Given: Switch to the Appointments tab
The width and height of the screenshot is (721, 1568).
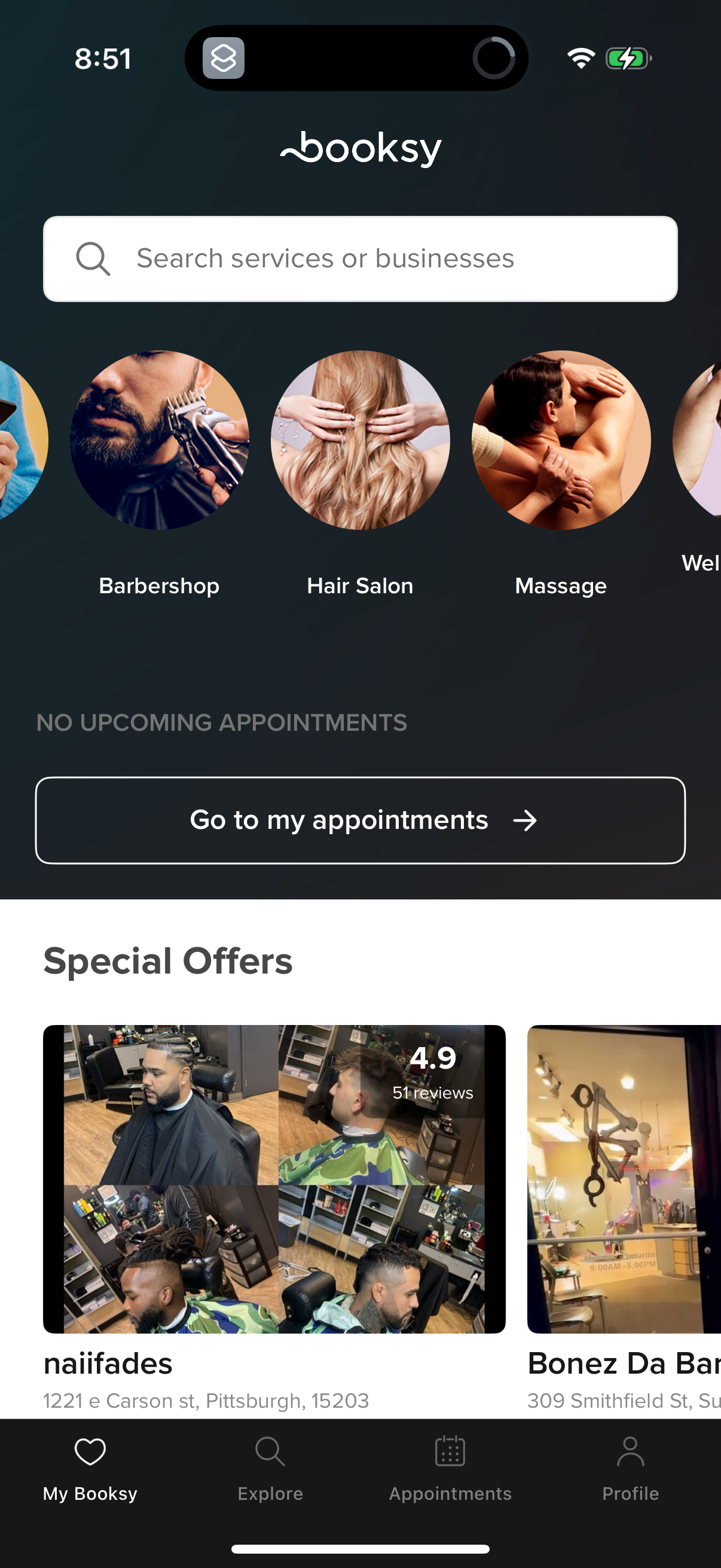Looking at the screenshot, I should [x=450, y=1468].
